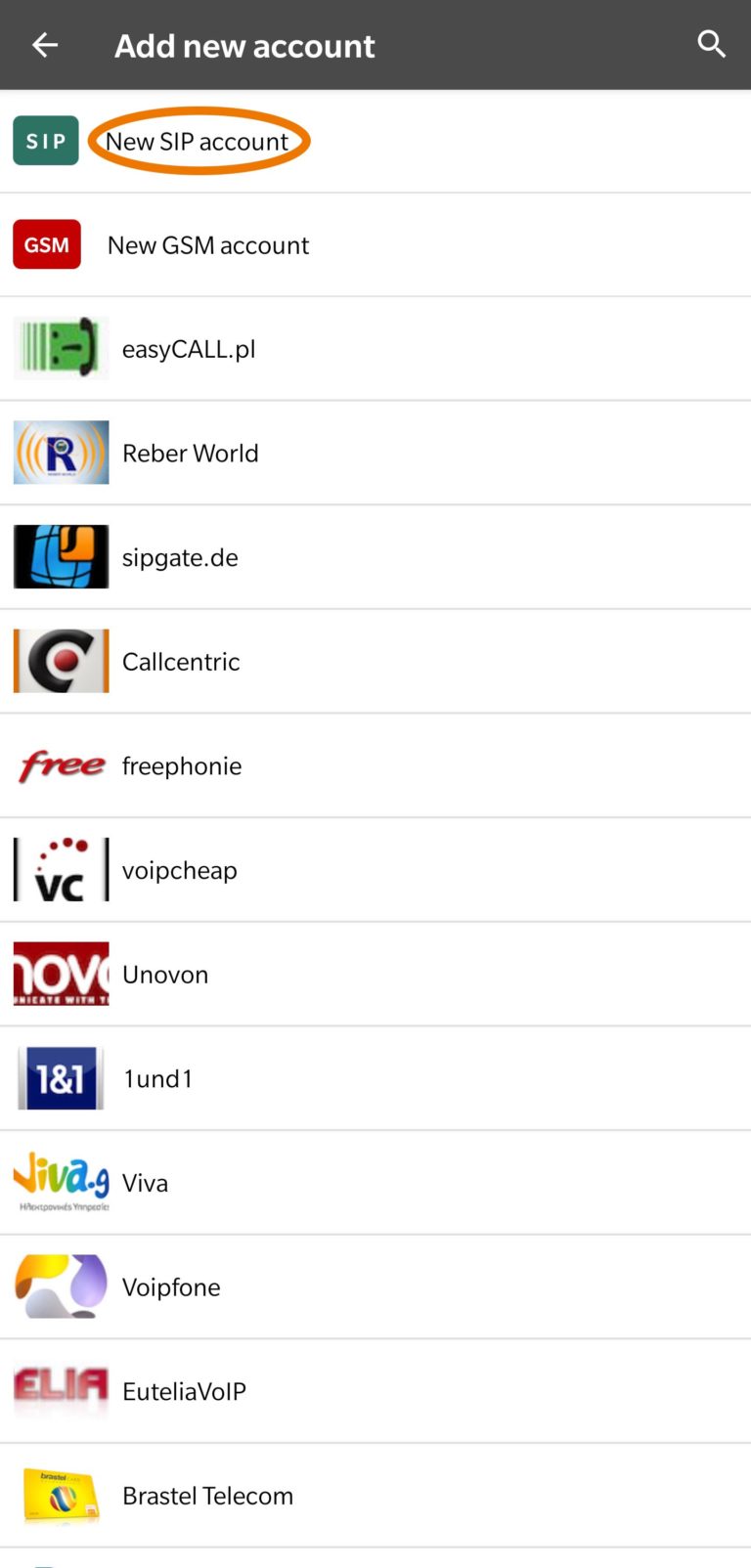
Task: Tap the SIP account icon
Action: [45, 140]
